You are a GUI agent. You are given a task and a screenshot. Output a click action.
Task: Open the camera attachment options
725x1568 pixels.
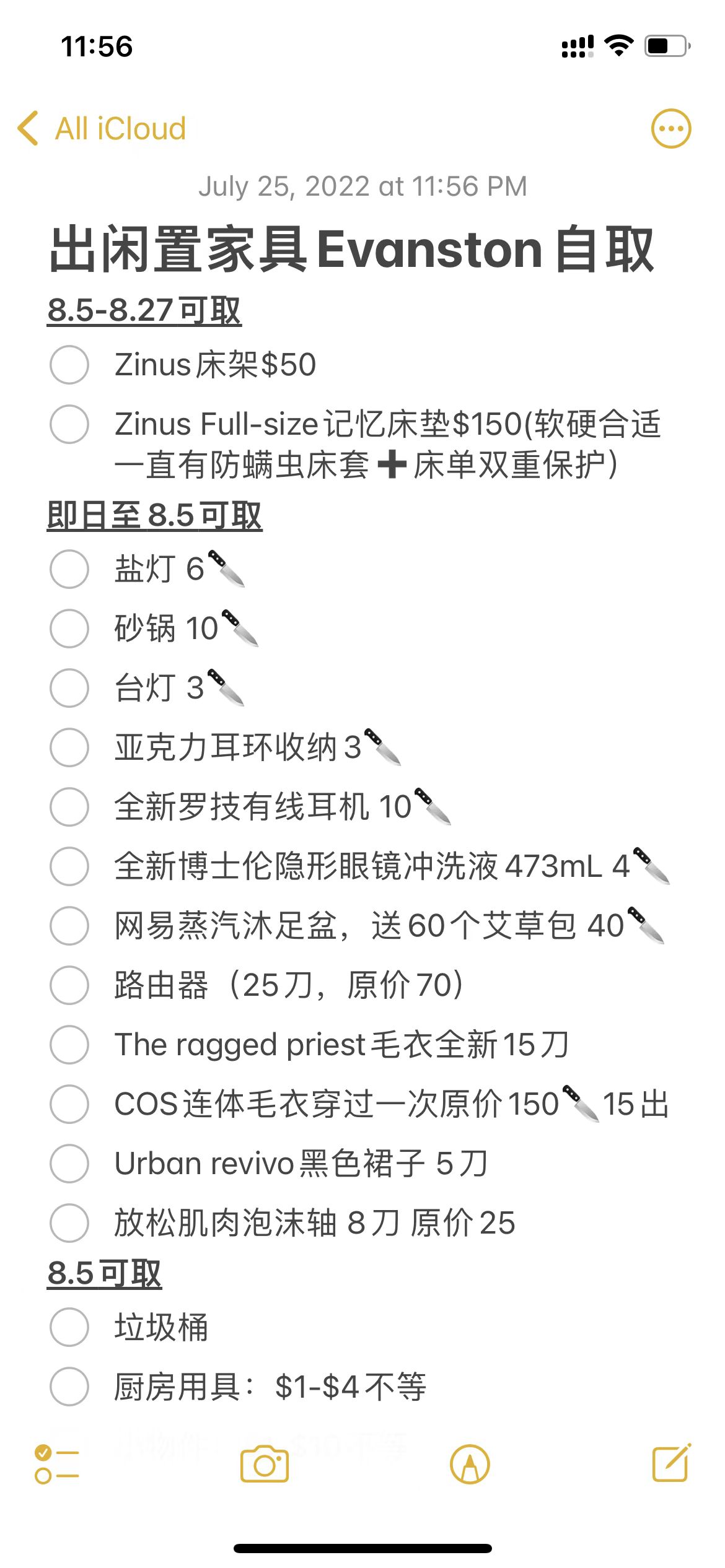tap(265, 1464)
